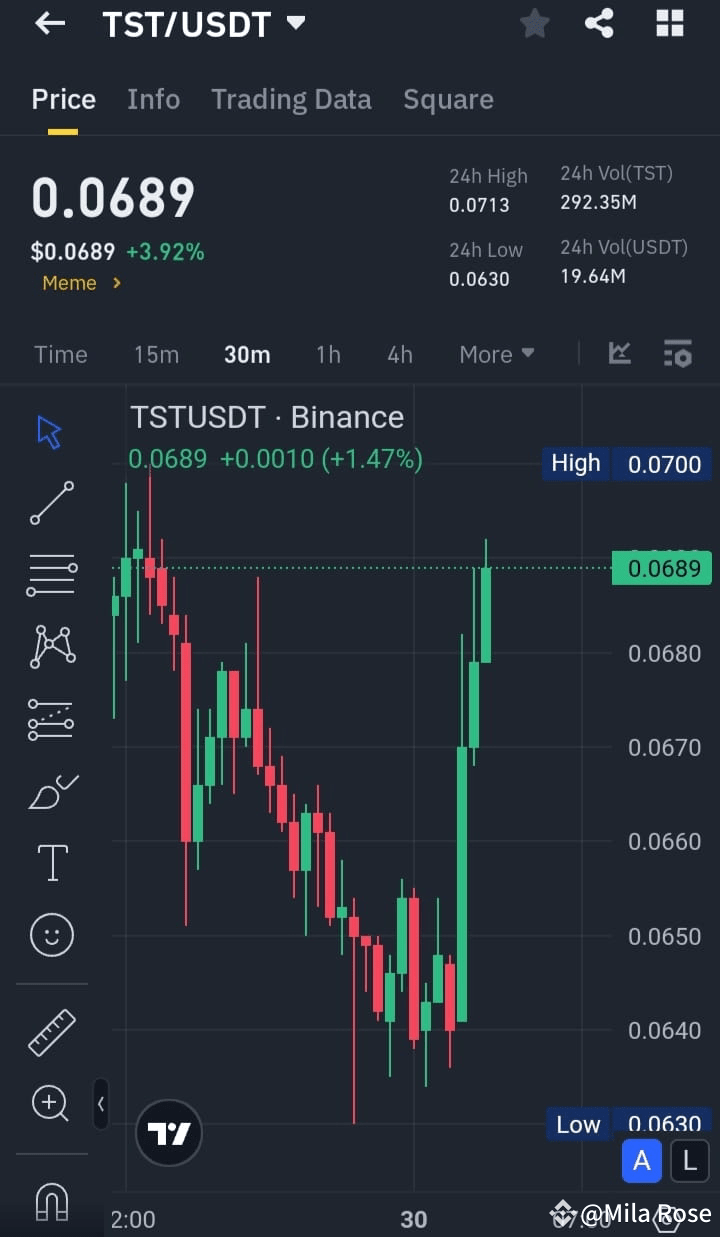Image resolution: width=720 pixels, height=1237 pixels.
Task: Click the back arrow button
Action: pyautogui.click(x=49, y=23)
